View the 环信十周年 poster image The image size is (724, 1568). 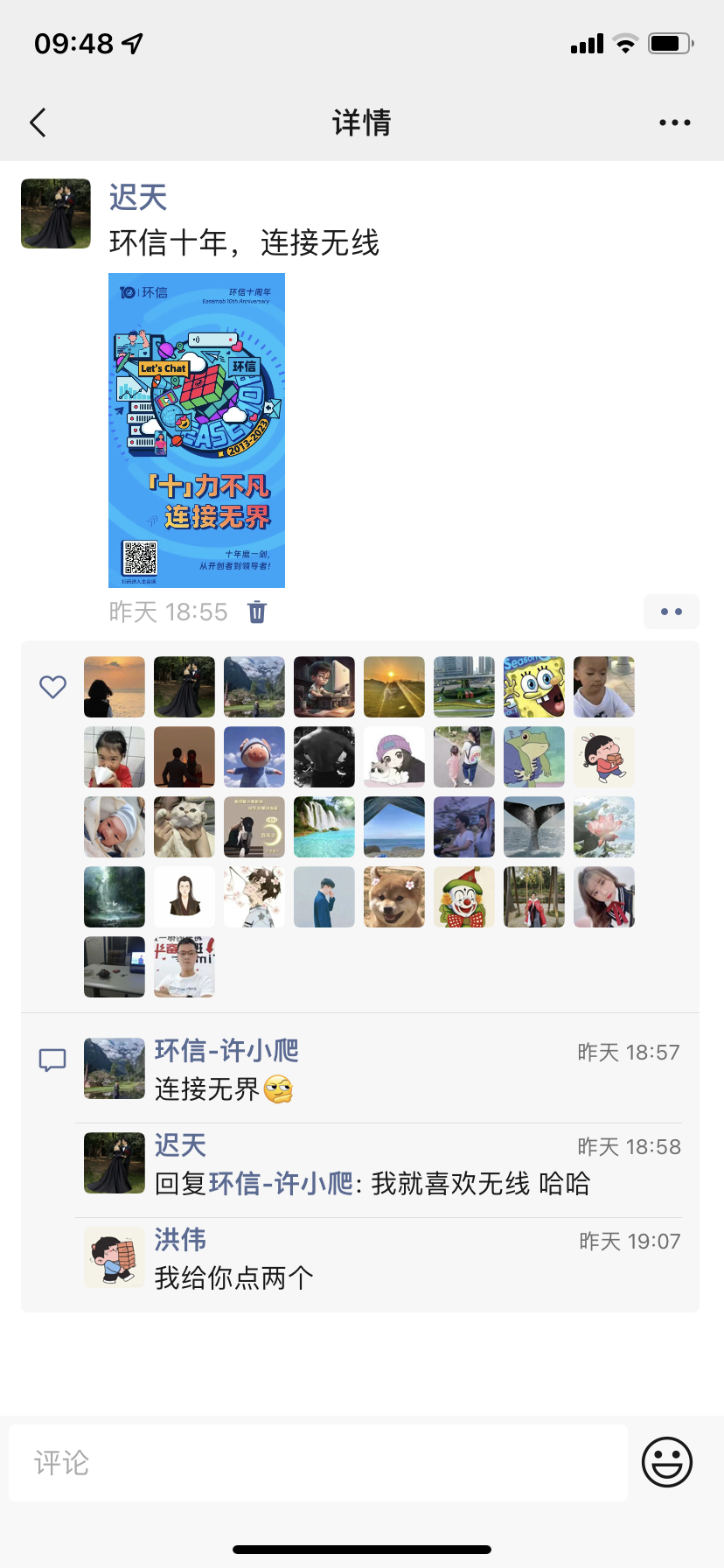197,430
